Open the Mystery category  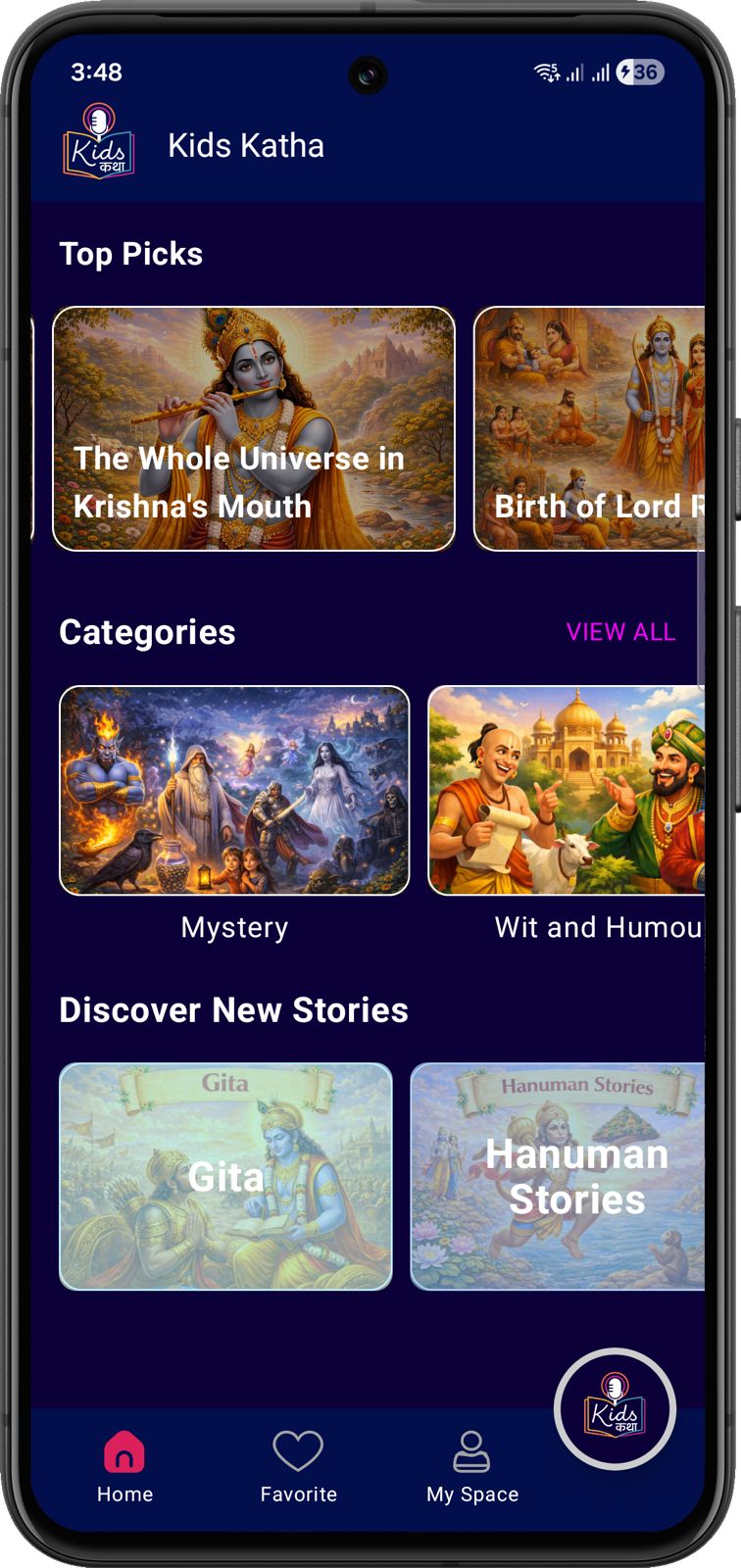click(x=234, y=790)
